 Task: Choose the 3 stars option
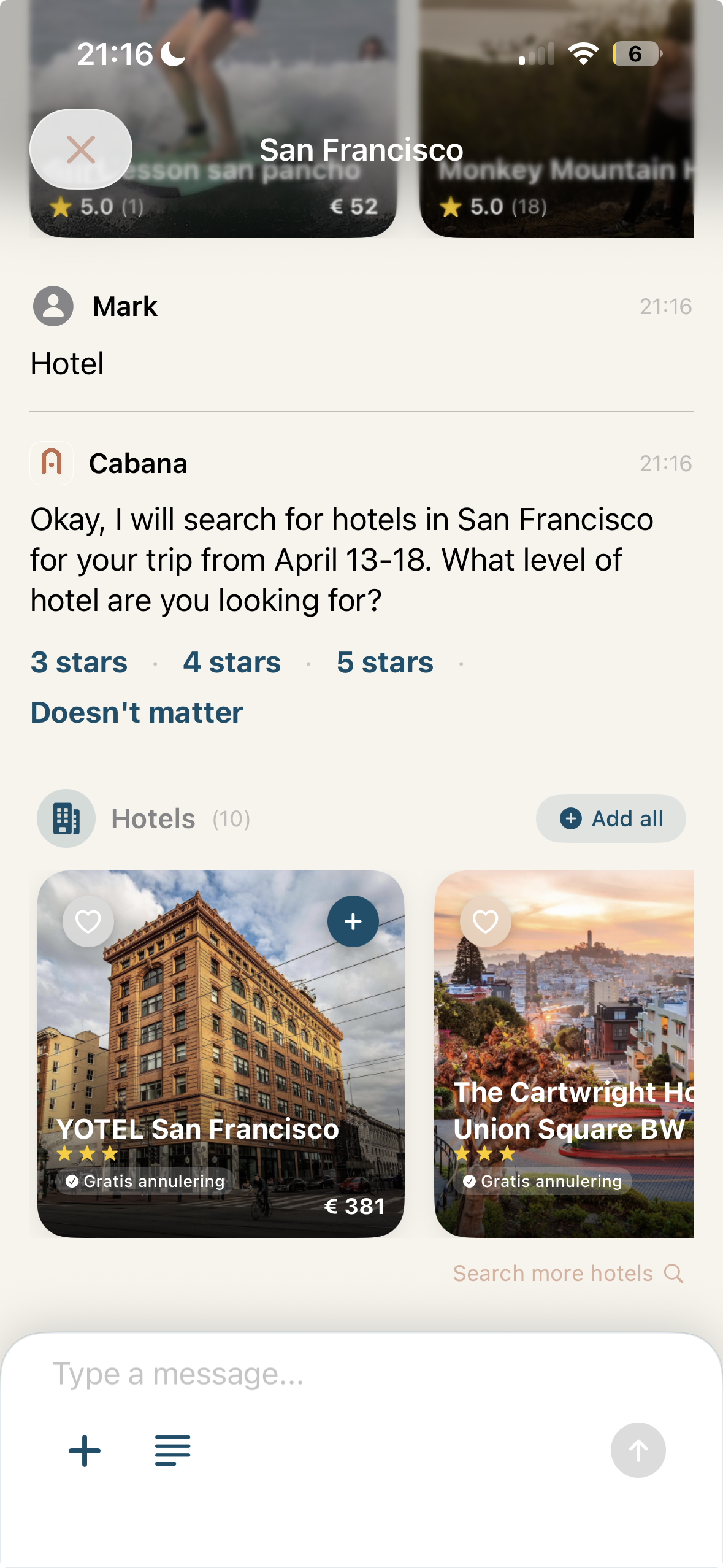coord(79,663)
